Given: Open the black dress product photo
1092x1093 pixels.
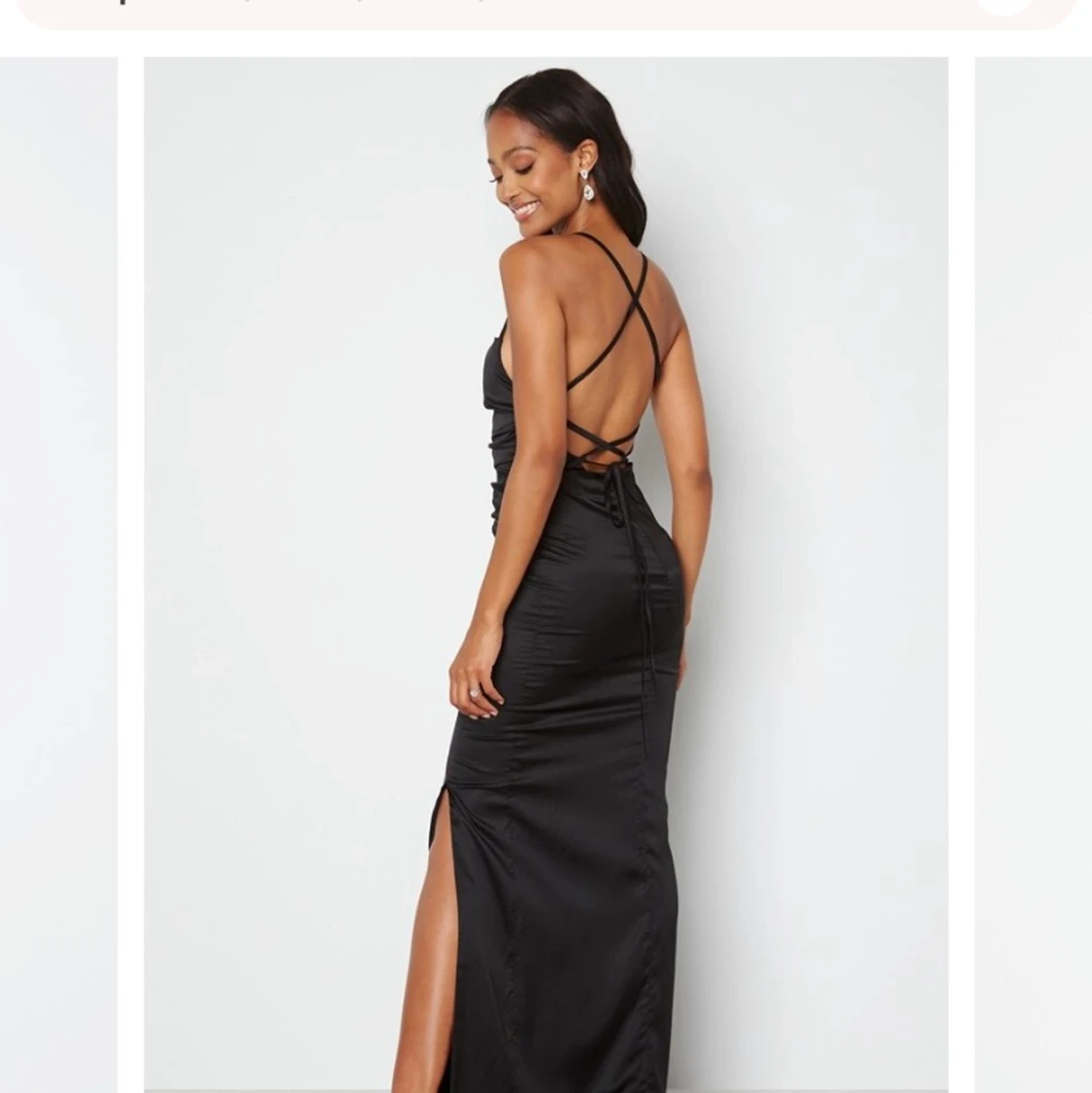Looking at the screenshot, I should click(546, 575).
